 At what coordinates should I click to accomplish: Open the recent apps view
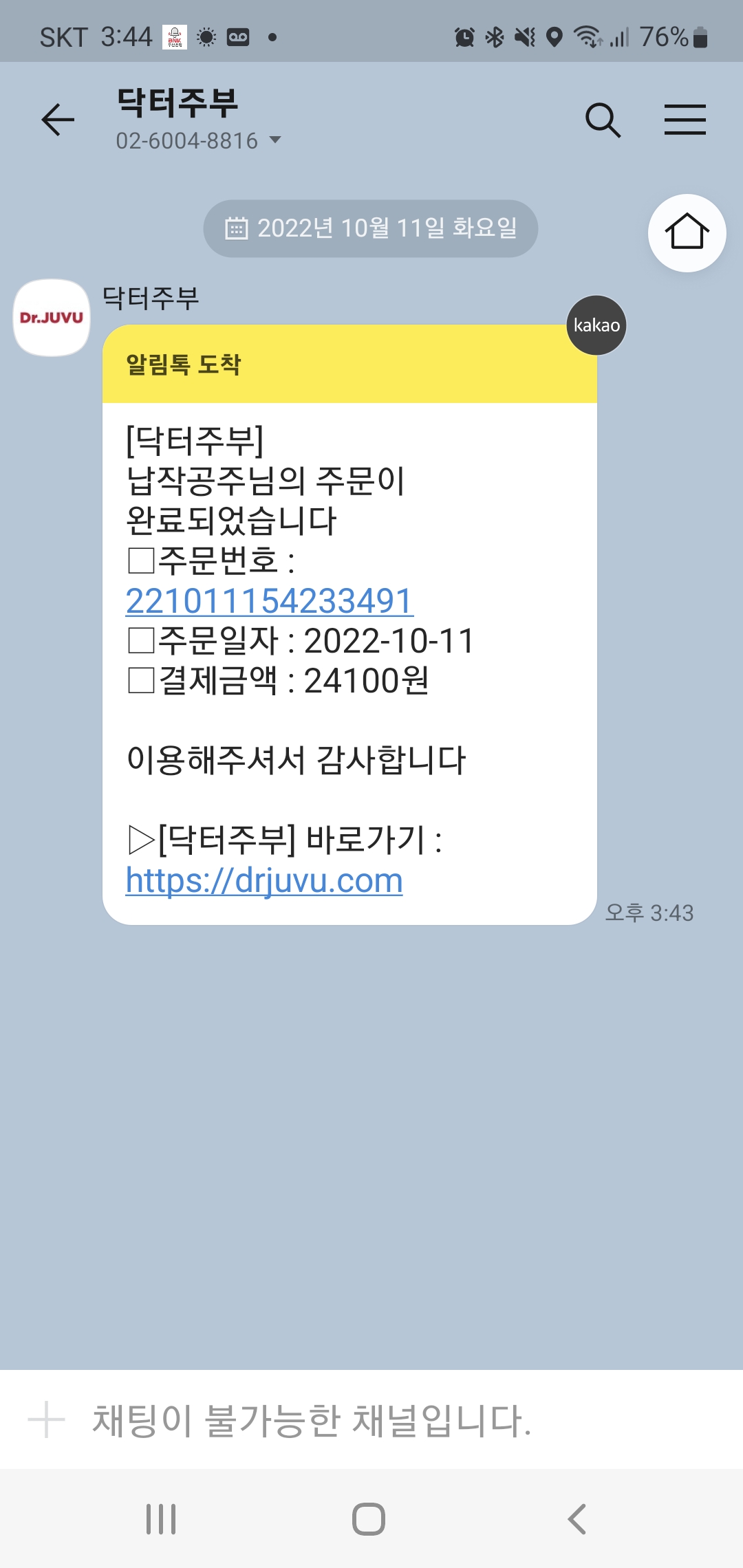pyautogui.click(x=161, y=1518)
